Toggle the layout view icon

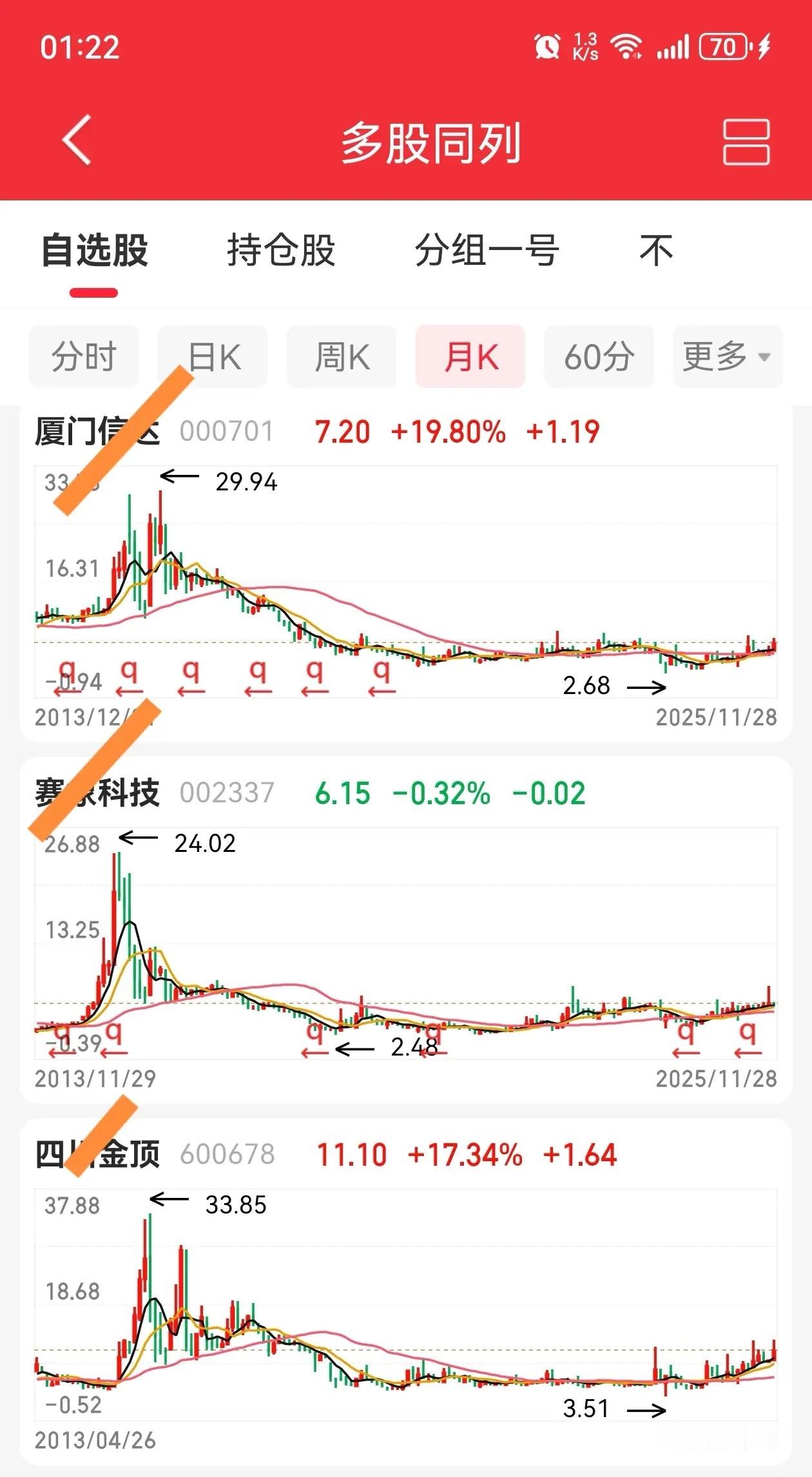(746, 141)
